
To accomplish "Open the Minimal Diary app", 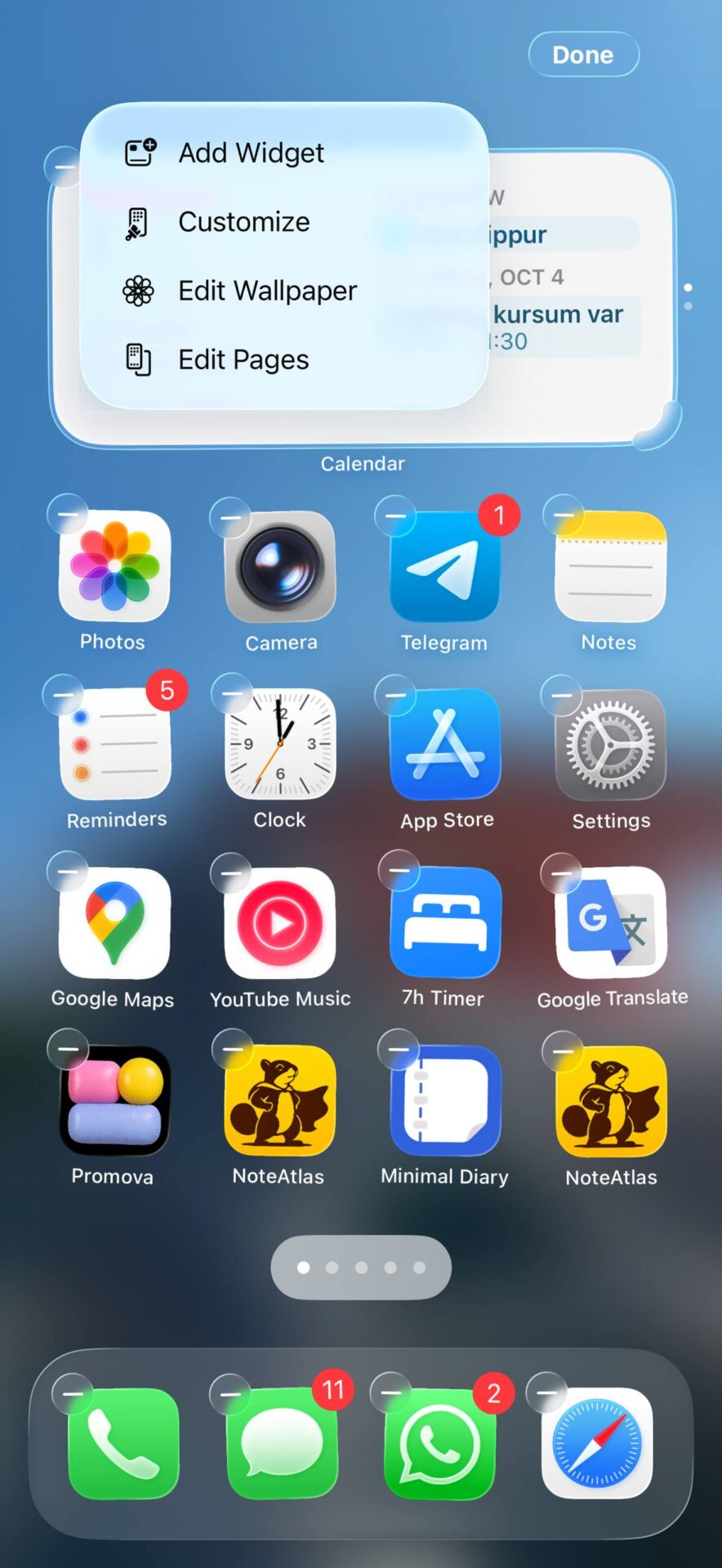I will pyautogui.click(x=445, y=1100).
